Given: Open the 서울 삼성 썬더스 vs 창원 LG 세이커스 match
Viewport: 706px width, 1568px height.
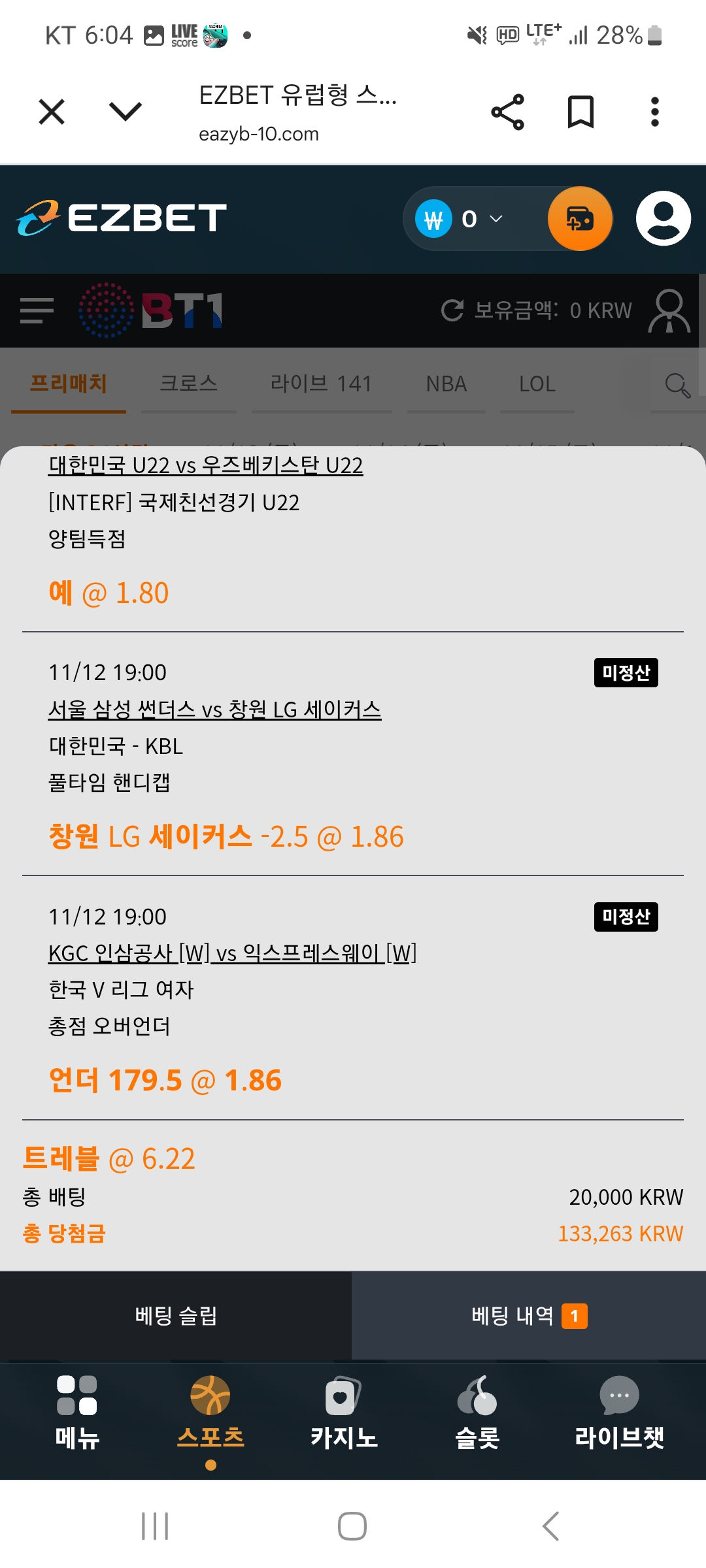Looking at the screenshot, I should pos(214,710).
